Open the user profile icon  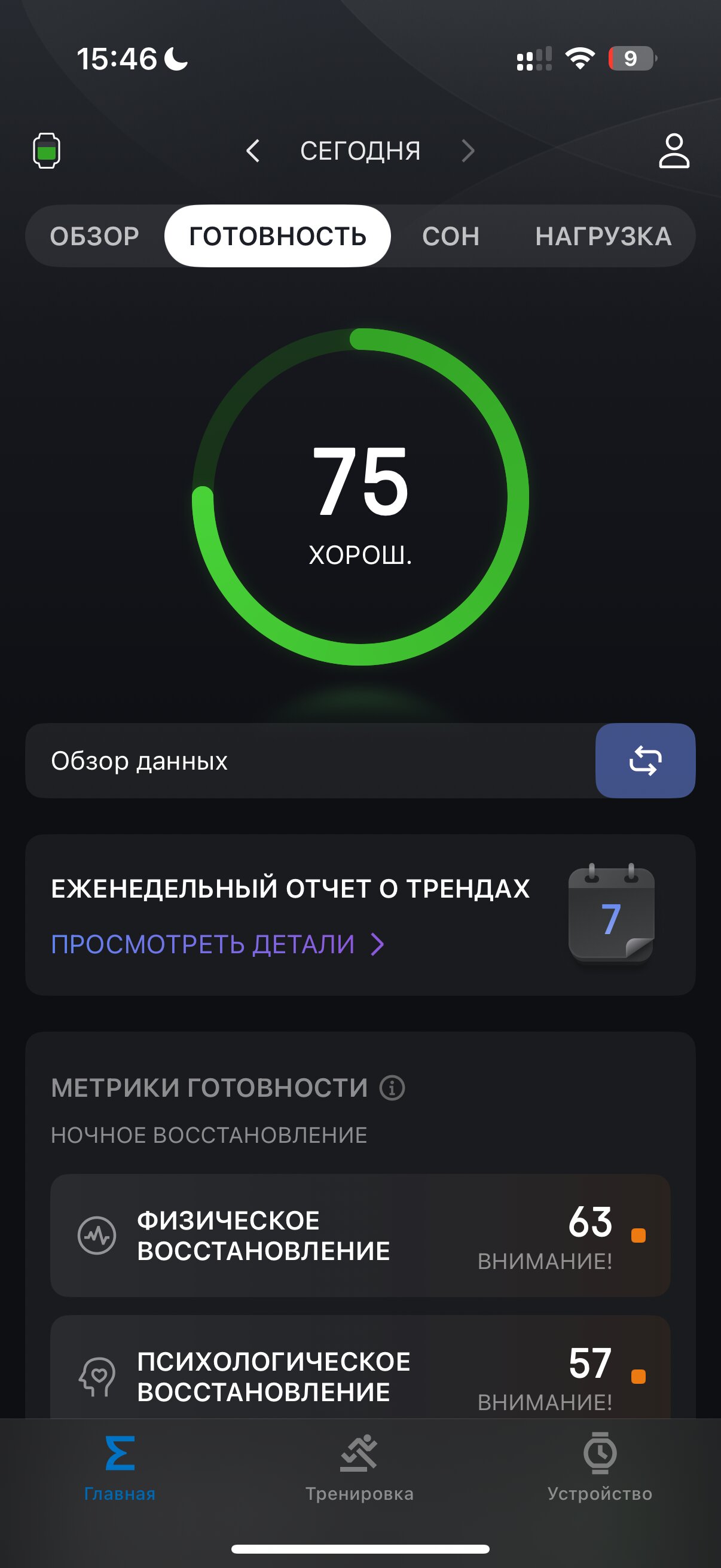674,150
